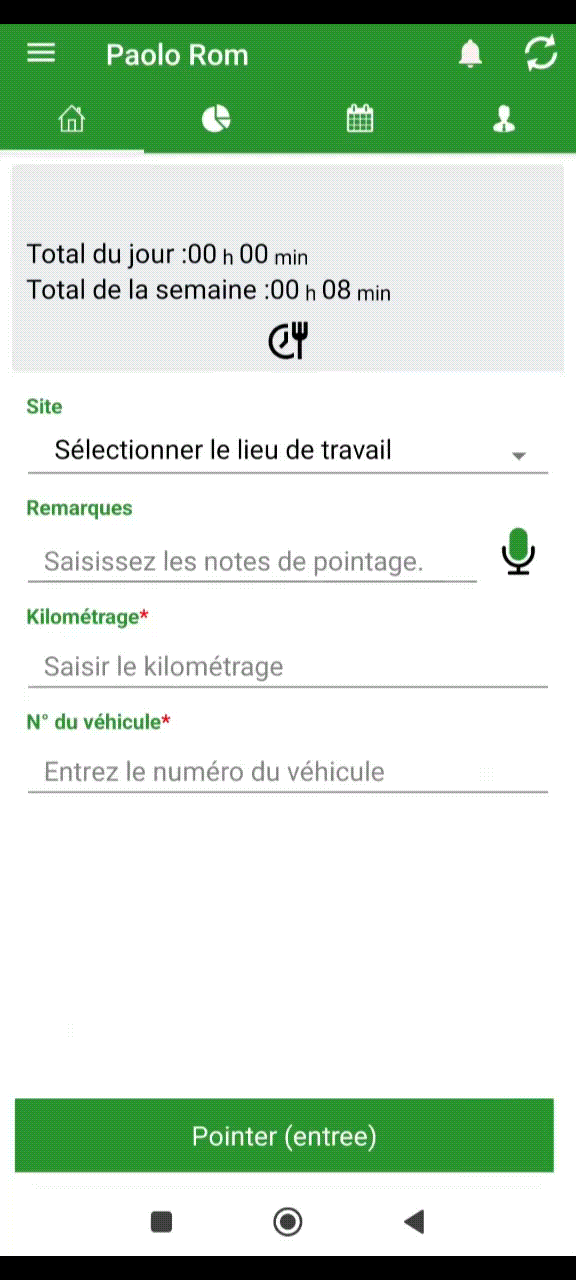Image resolution: width=576 pixels, height=1280 pixels.
Task: Expand the Sélectionner le lieu de travail dropdown
Action: click(x=288, y=451)
